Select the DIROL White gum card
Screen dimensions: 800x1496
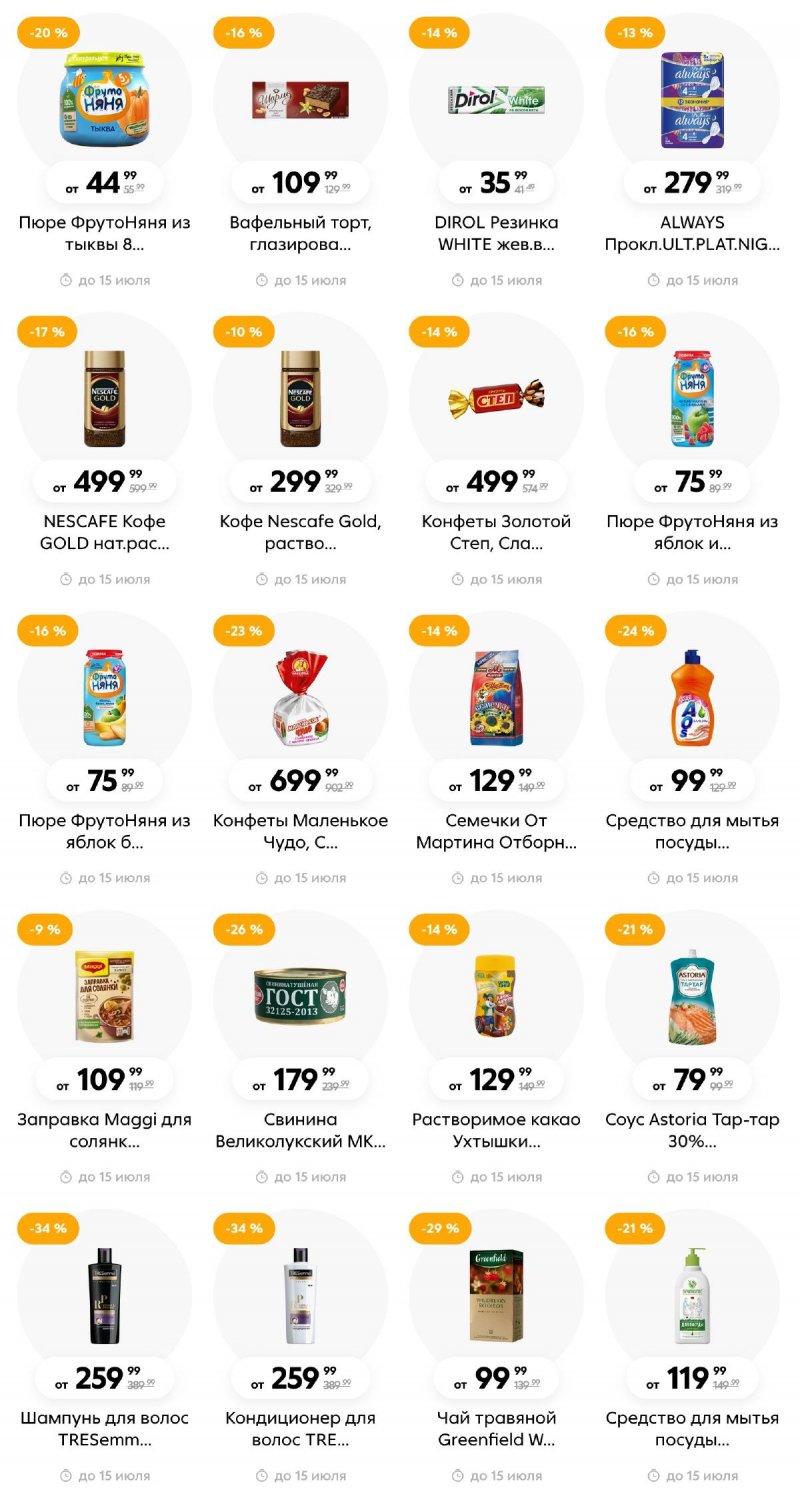[x=496, y=100]
